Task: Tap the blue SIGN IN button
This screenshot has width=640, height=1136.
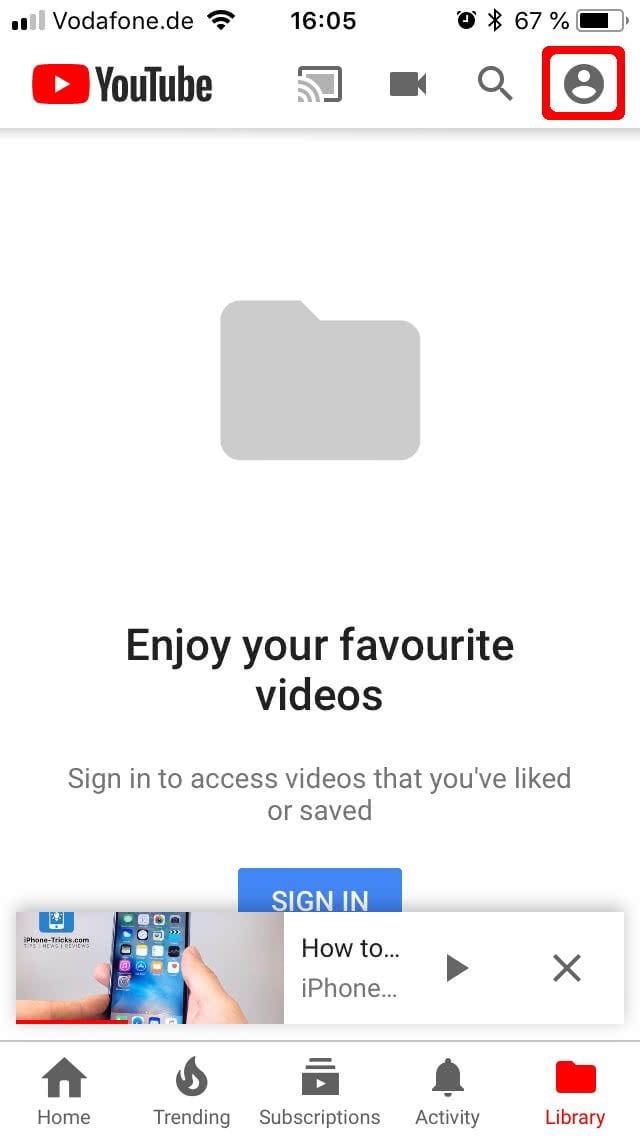Action: pos(320,890)
